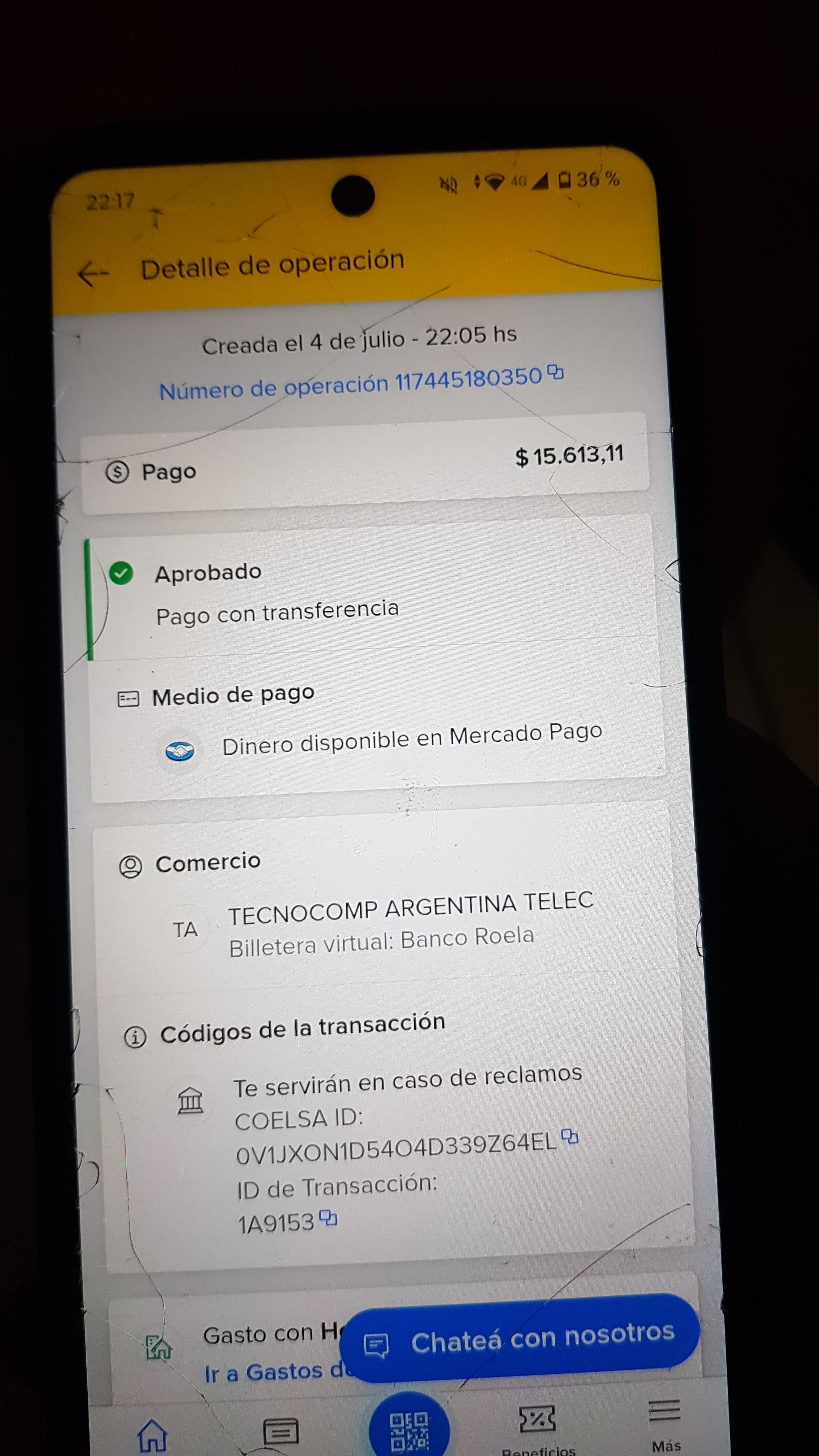Launch the QR code scanner
The height and width of the screenshot is (1456, 819).
[x=409, y=1430]
